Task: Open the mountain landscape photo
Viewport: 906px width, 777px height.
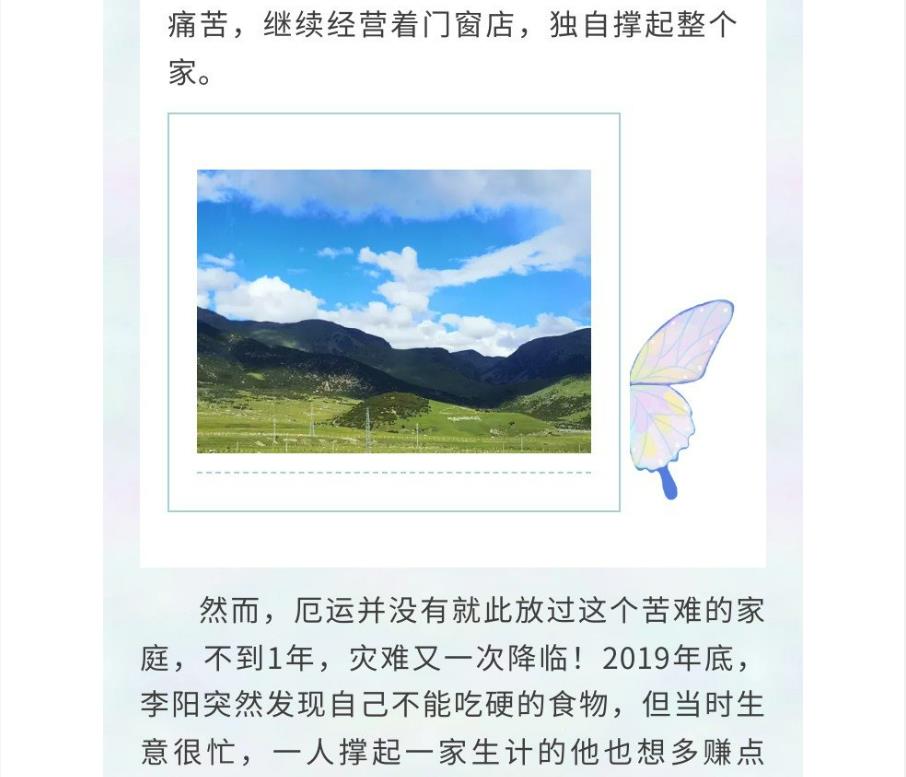Action: click(393, 311)
